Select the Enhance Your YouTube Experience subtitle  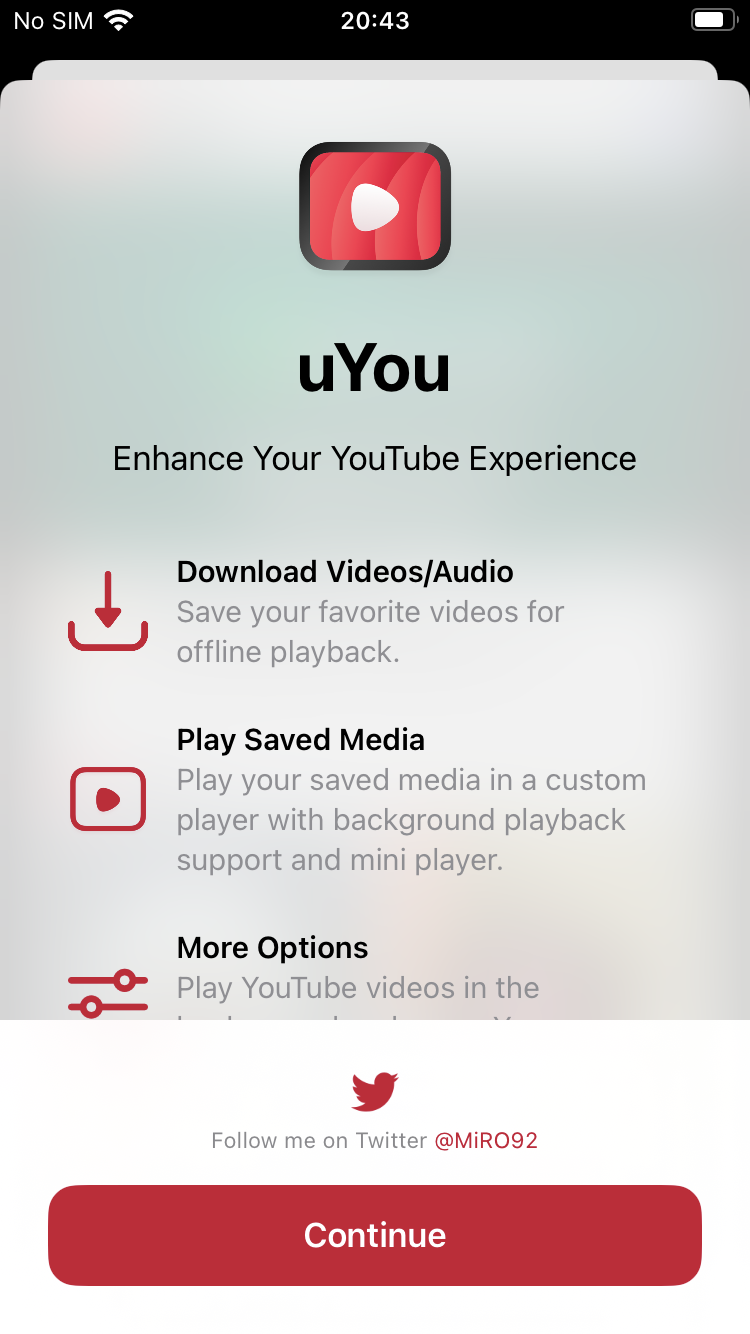pos(375,458)
